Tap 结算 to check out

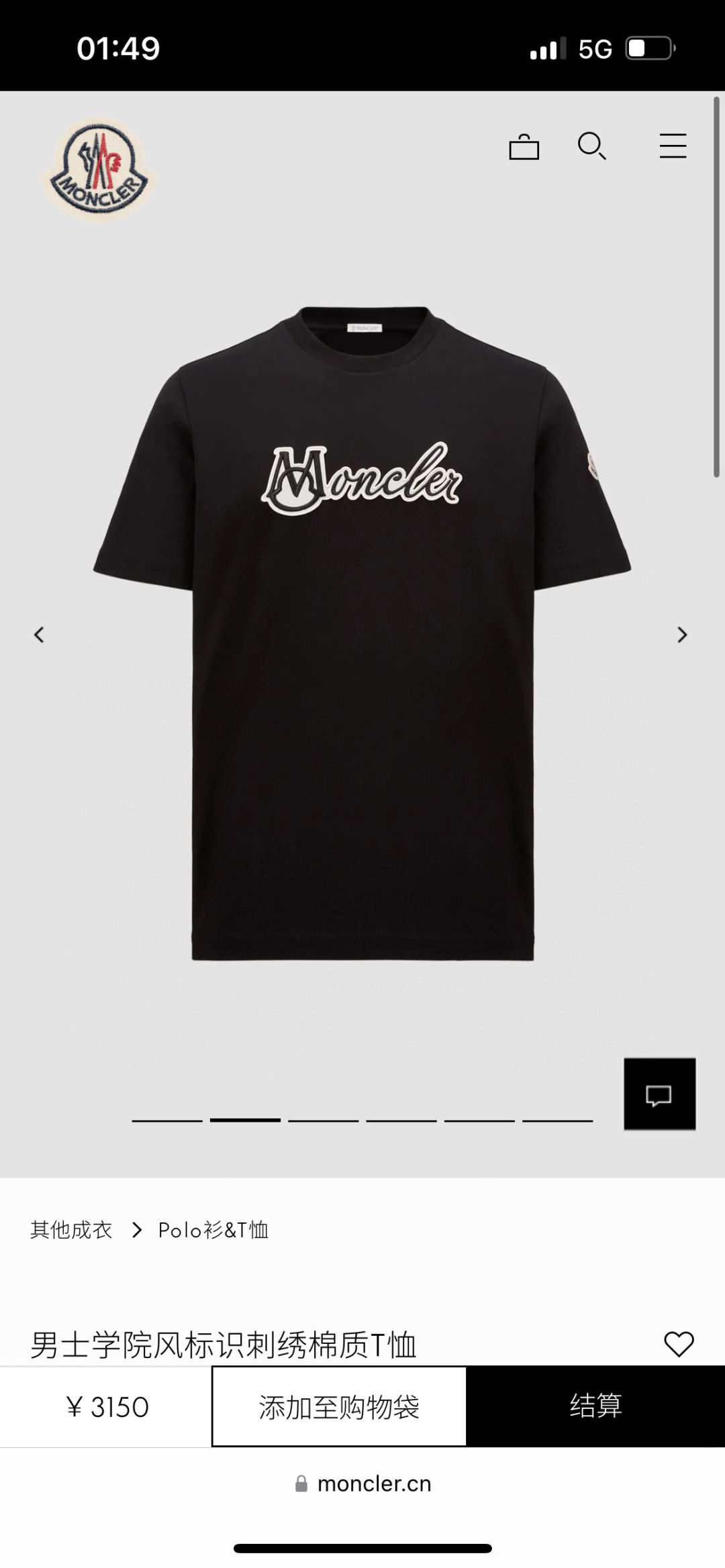(595, 1405)
